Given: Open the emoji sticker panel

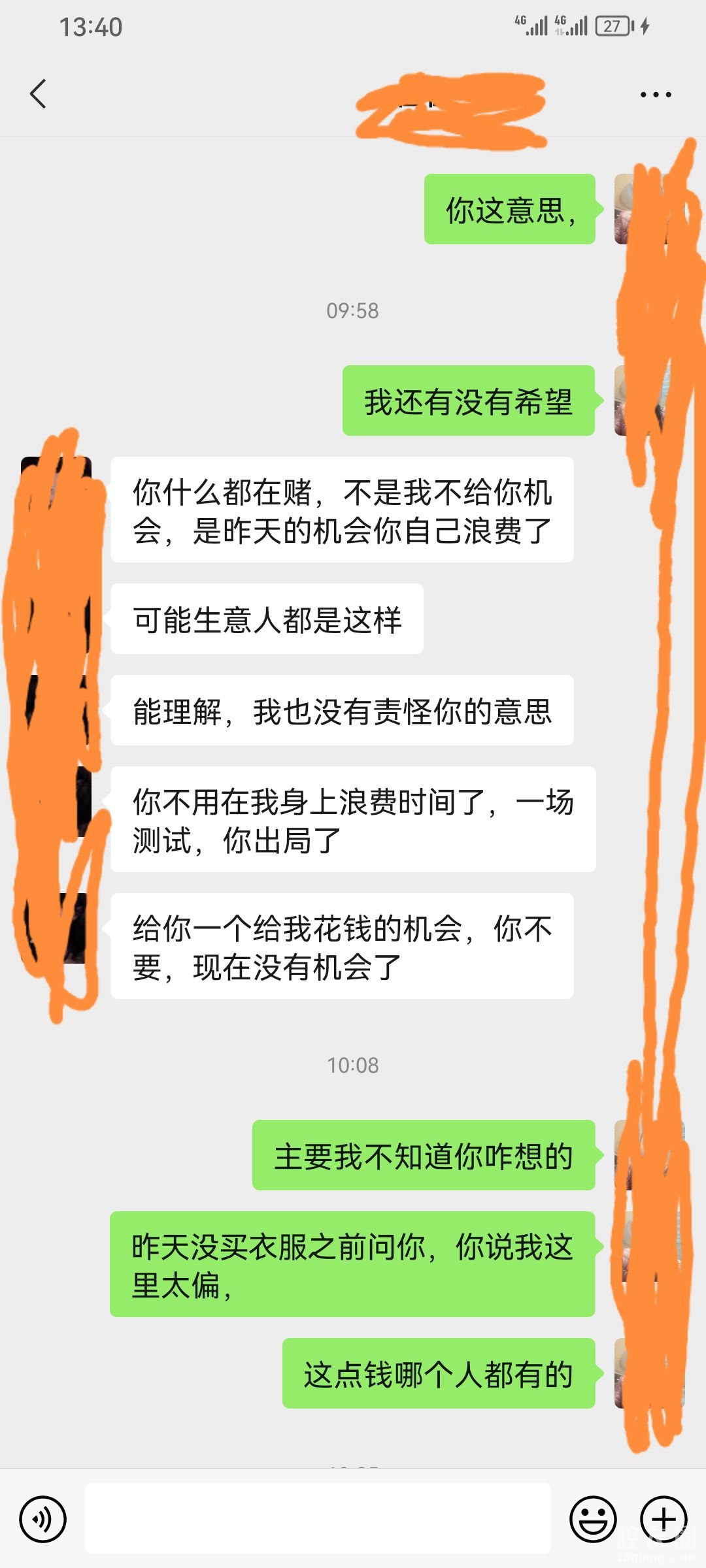Looking at the screenshot, I should coord(593,1519).
